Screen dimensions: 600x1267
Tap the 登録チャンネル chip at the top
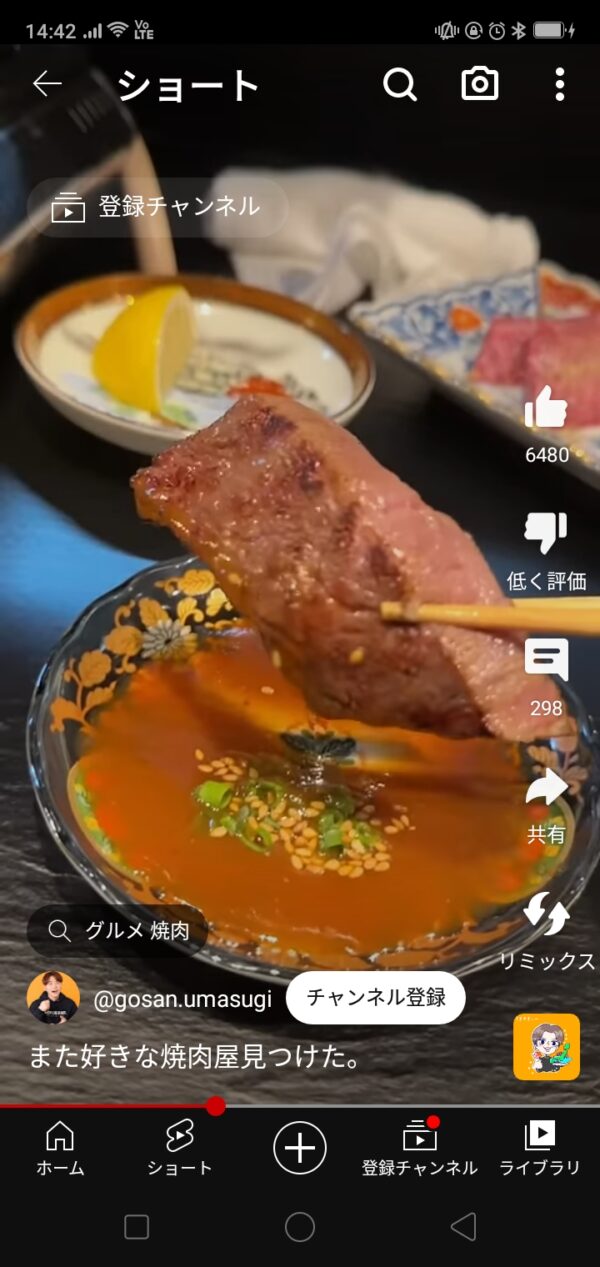point(157,208)
